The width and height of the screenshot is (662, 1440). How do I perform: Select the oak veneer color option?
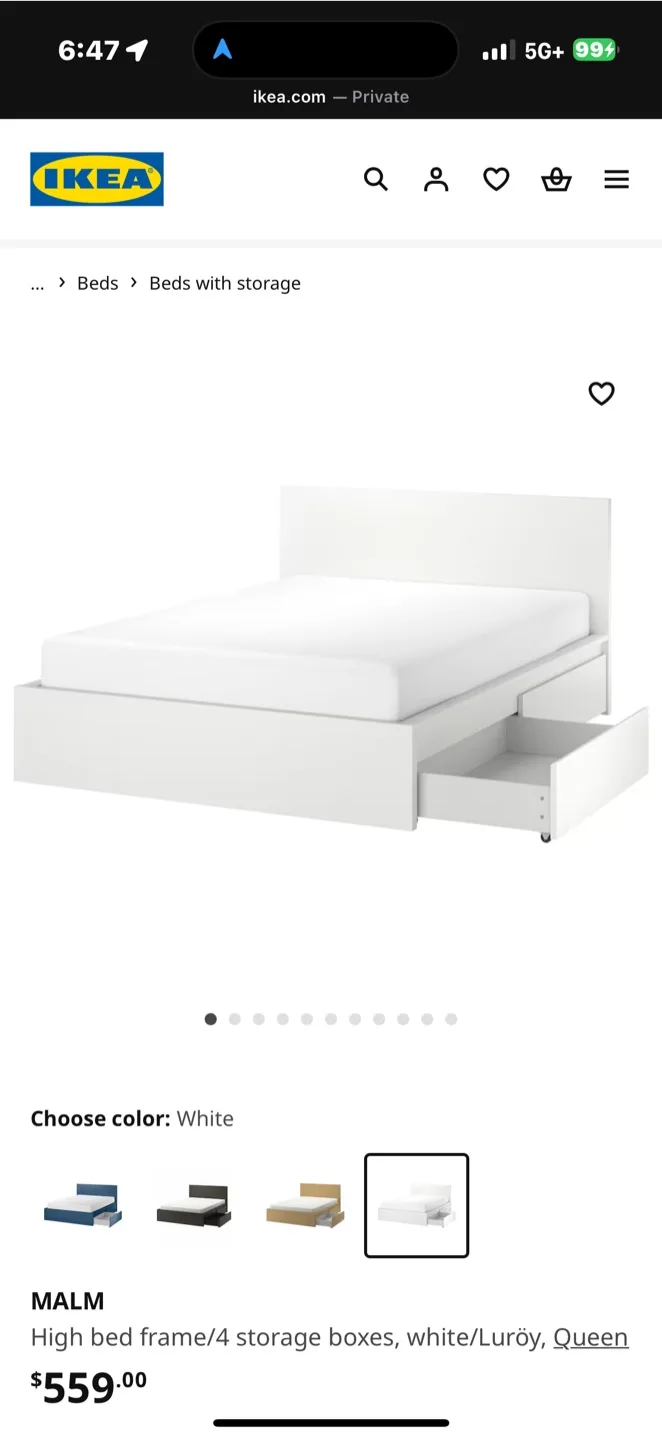click(x=305, y=1205)
